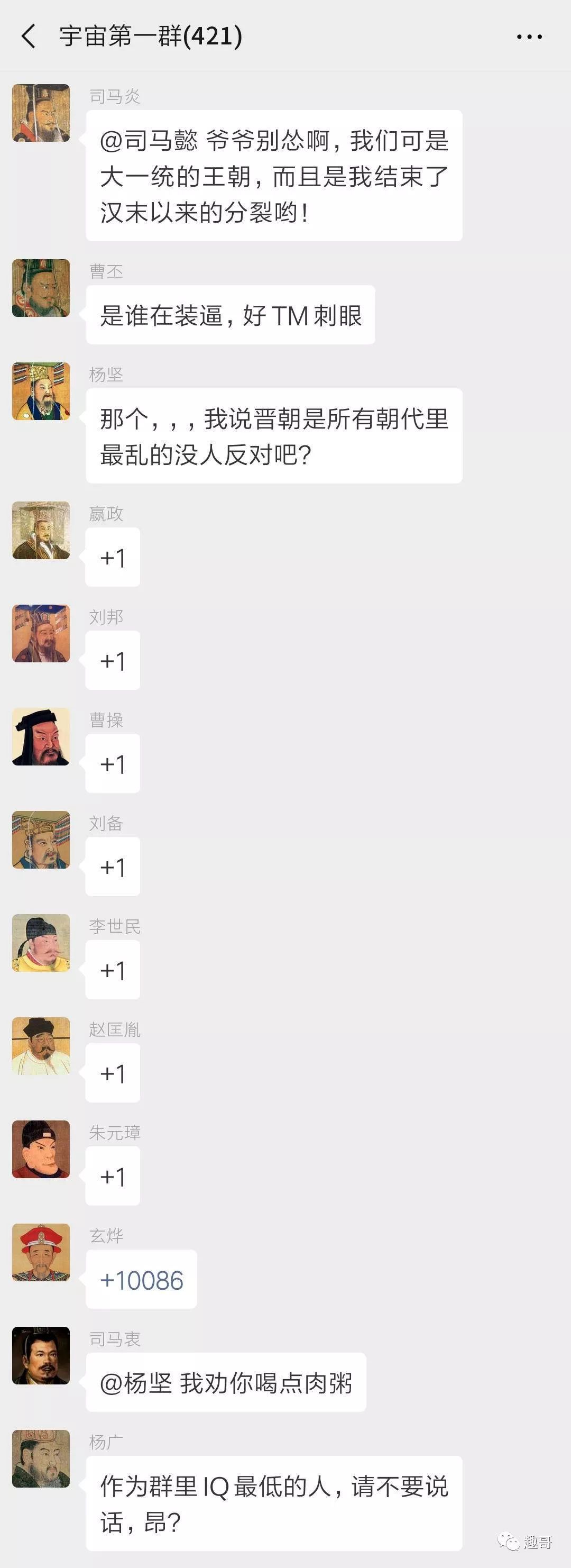Open 司马衷's avatar

point(41,1355)
